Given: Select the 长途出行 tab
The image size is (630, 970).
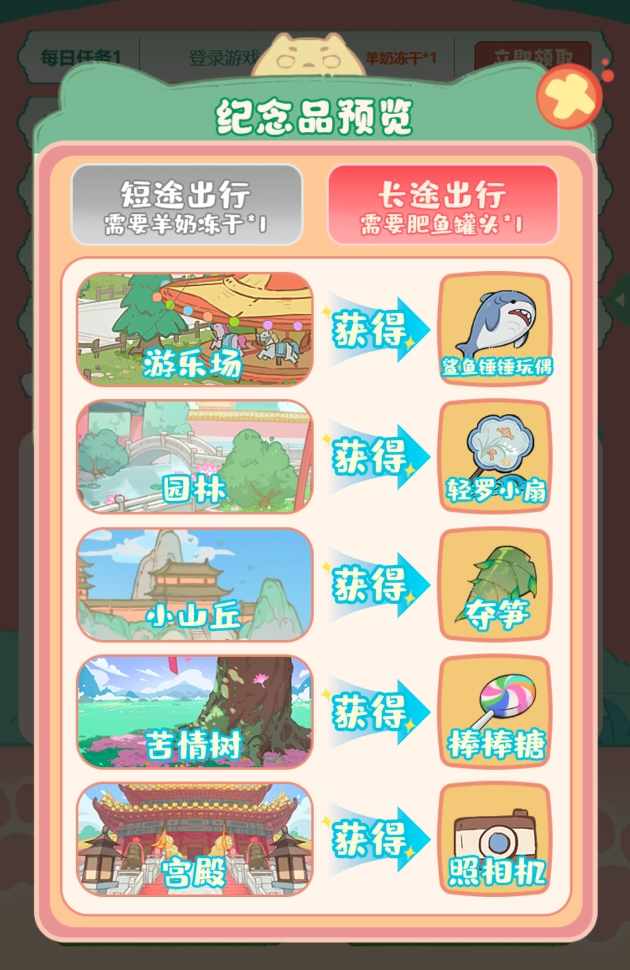Looking at the screenshot, I should (x=442, y=205).
